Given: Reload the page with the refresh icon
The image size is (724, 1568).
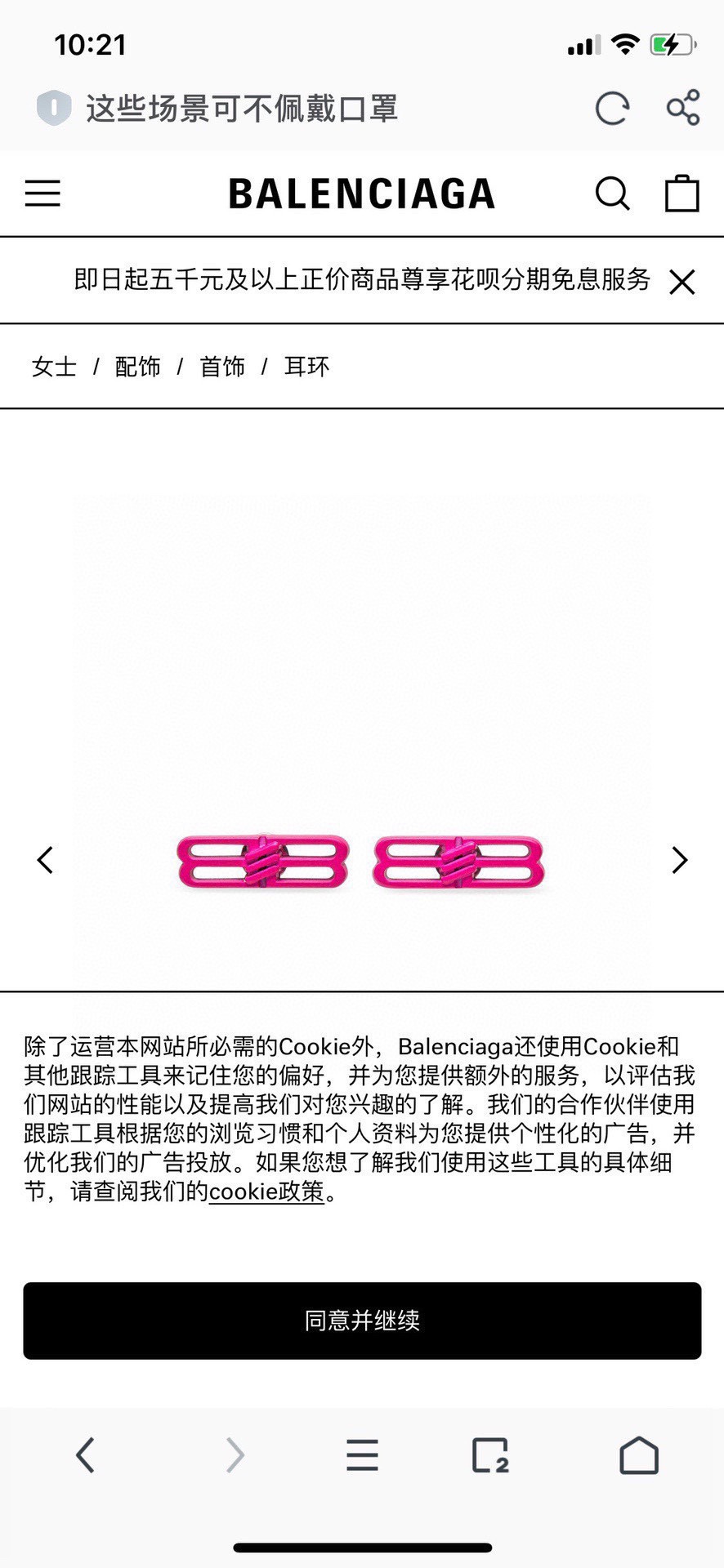Looking at the screenshot, I should 612,108.
